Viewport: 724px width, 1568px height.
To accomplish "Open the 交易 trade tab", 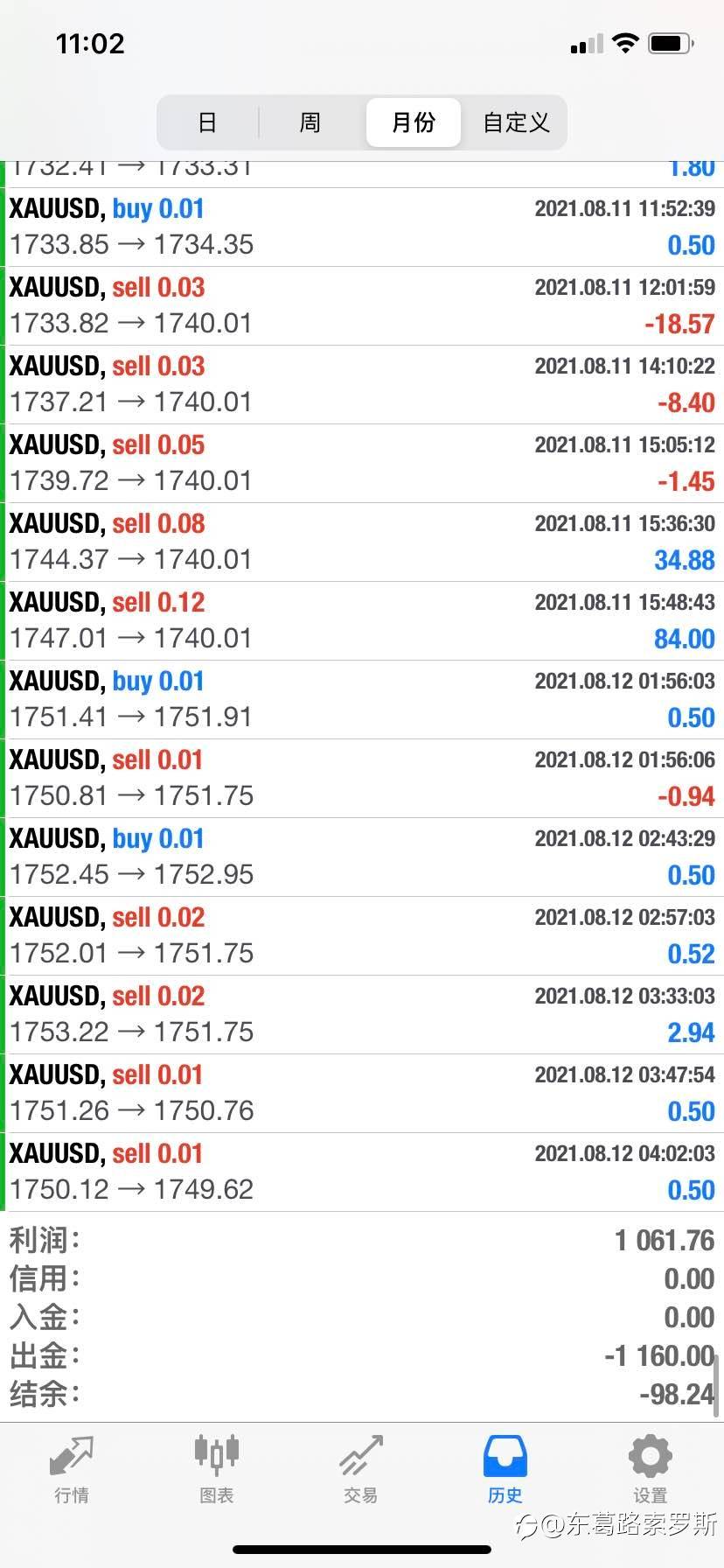I will [x=361, y=1470].
